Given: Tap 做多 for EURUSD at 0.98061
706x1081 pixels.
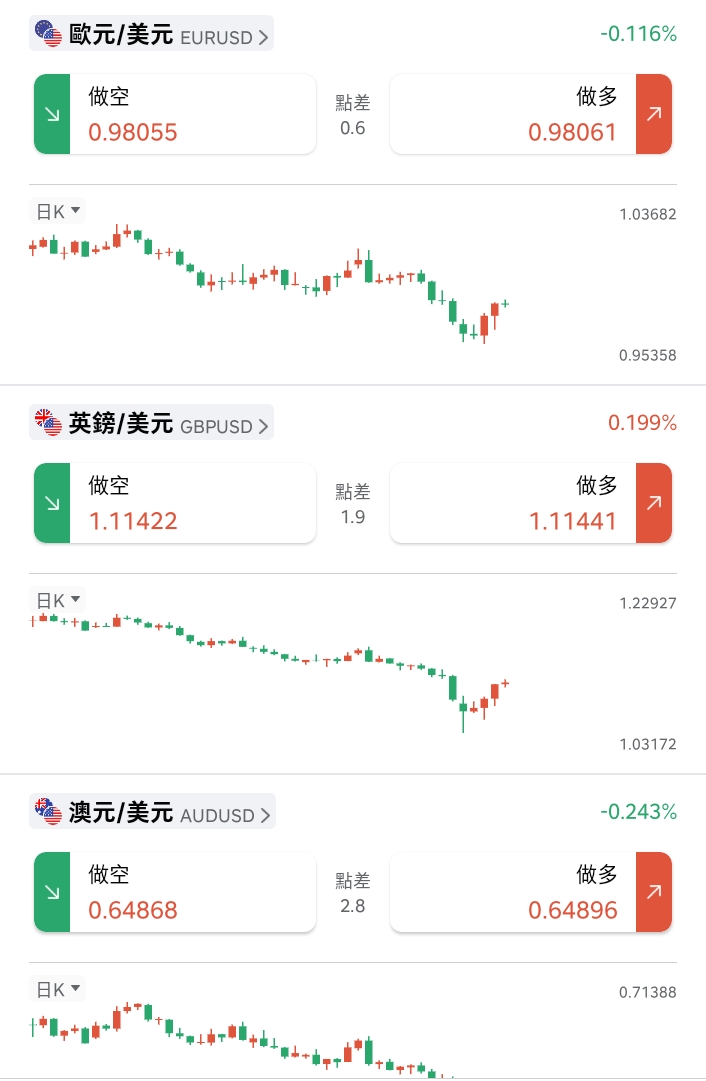Looking at the screenshot, I should point(530,114).
